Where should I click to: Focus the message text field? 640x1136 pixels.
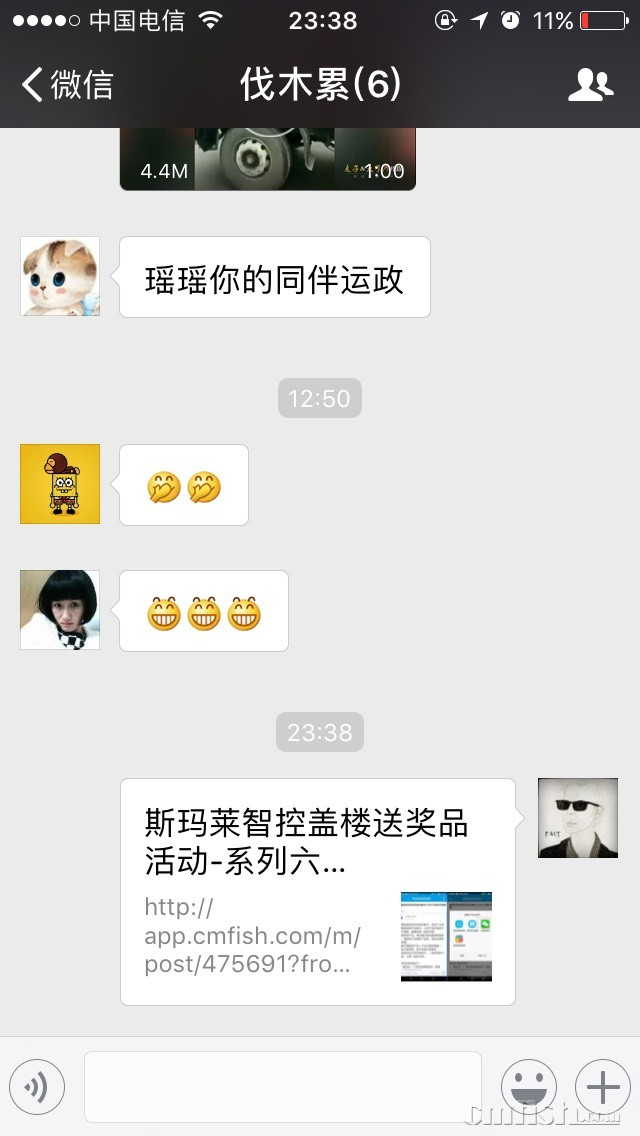click(x=282, y=1087)
